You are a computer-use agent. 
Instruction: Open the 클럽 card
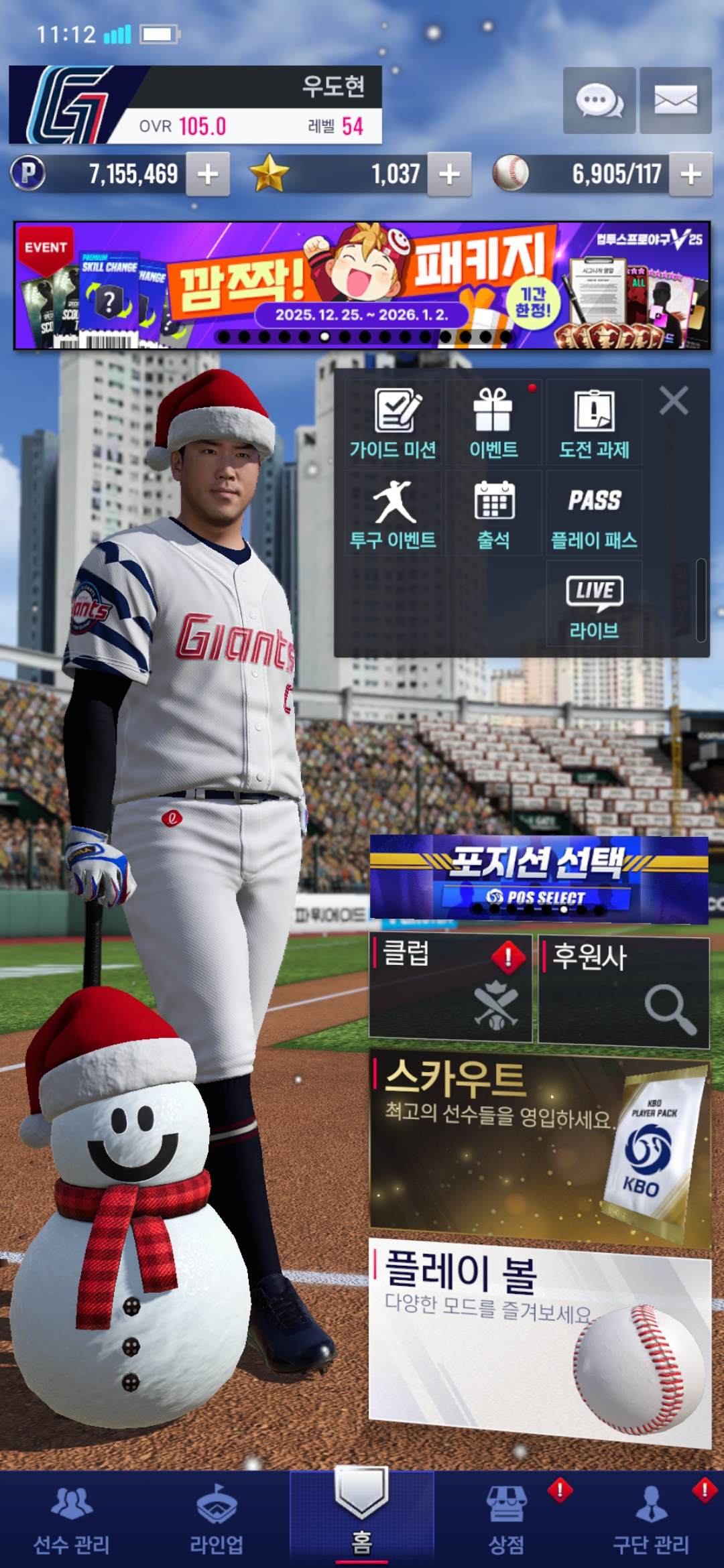click(x=450, y=988)
